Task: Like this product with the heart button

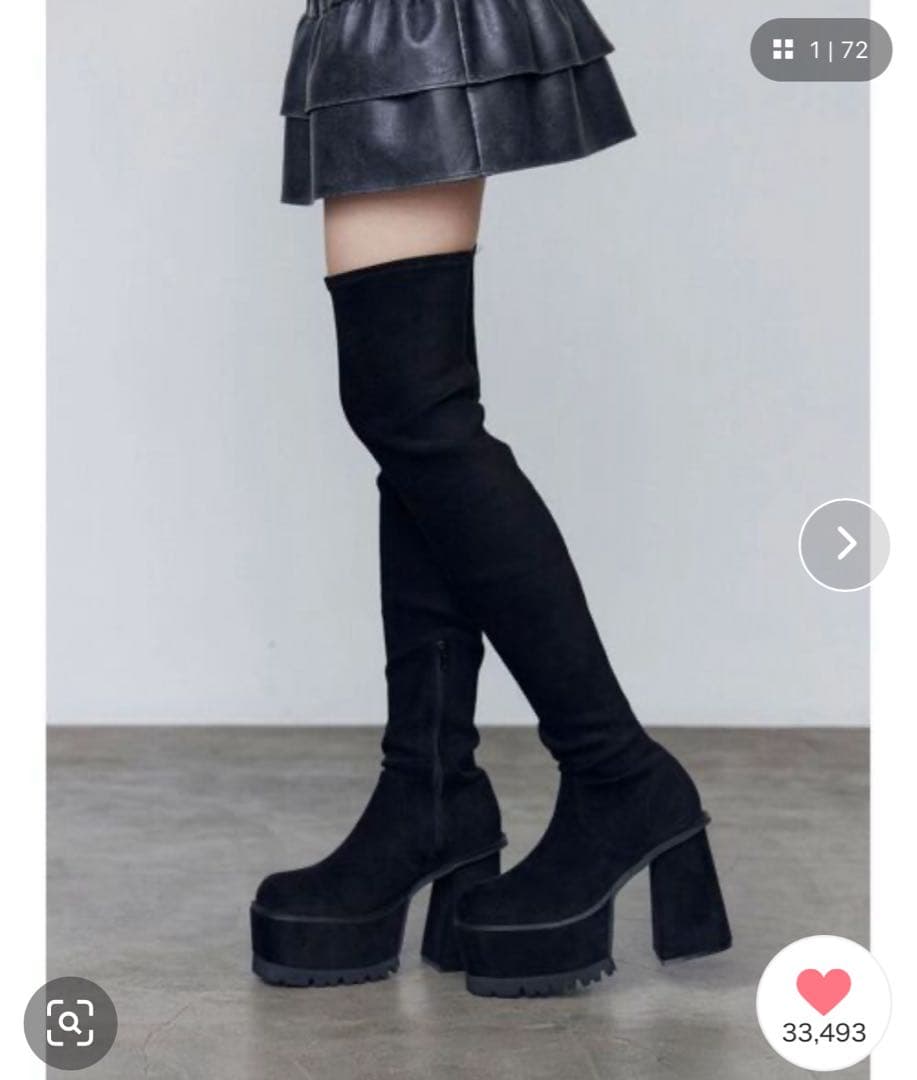Action: click(823, 991)
